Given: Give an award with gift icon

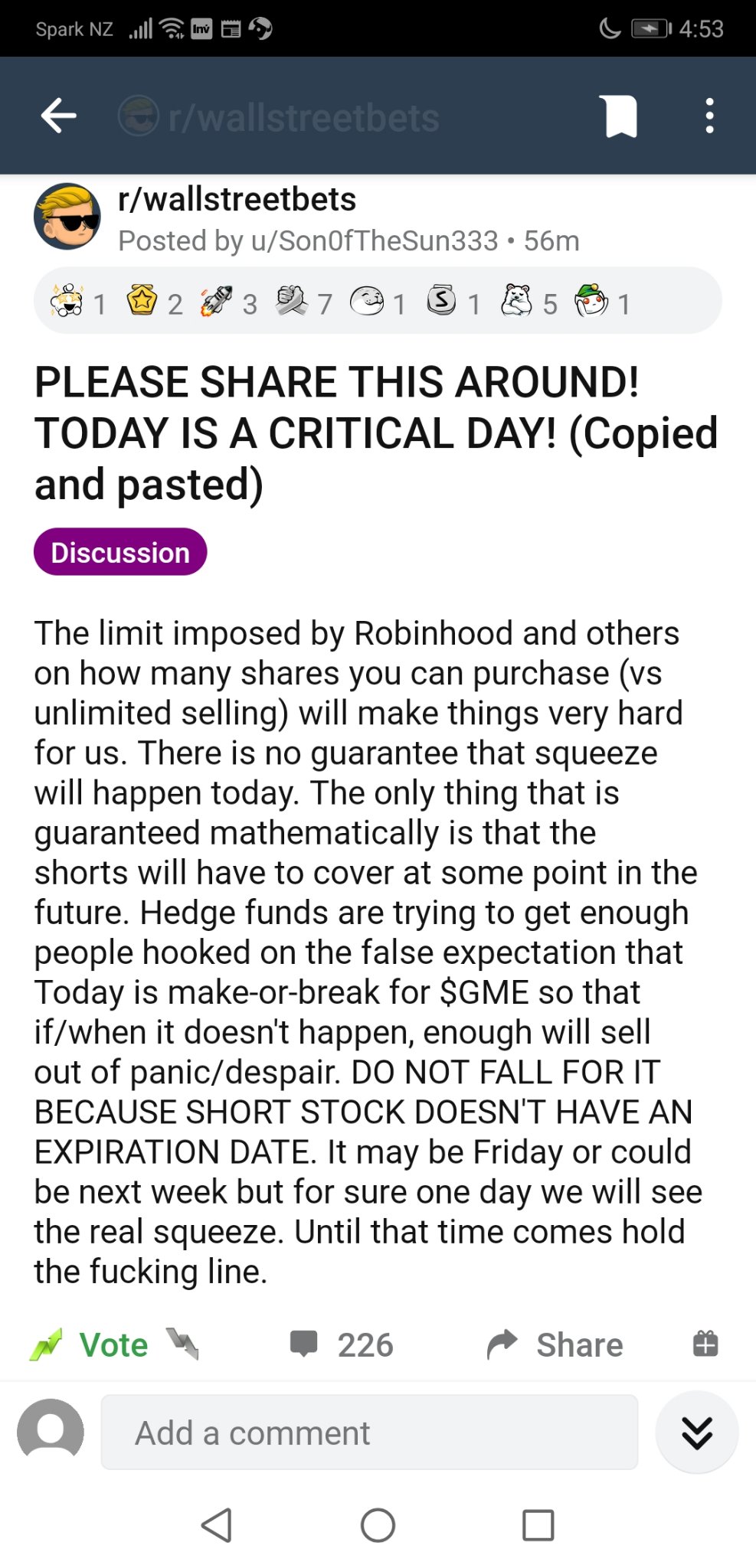Looking at the screenshot, I should click(x=705, y=1344).
